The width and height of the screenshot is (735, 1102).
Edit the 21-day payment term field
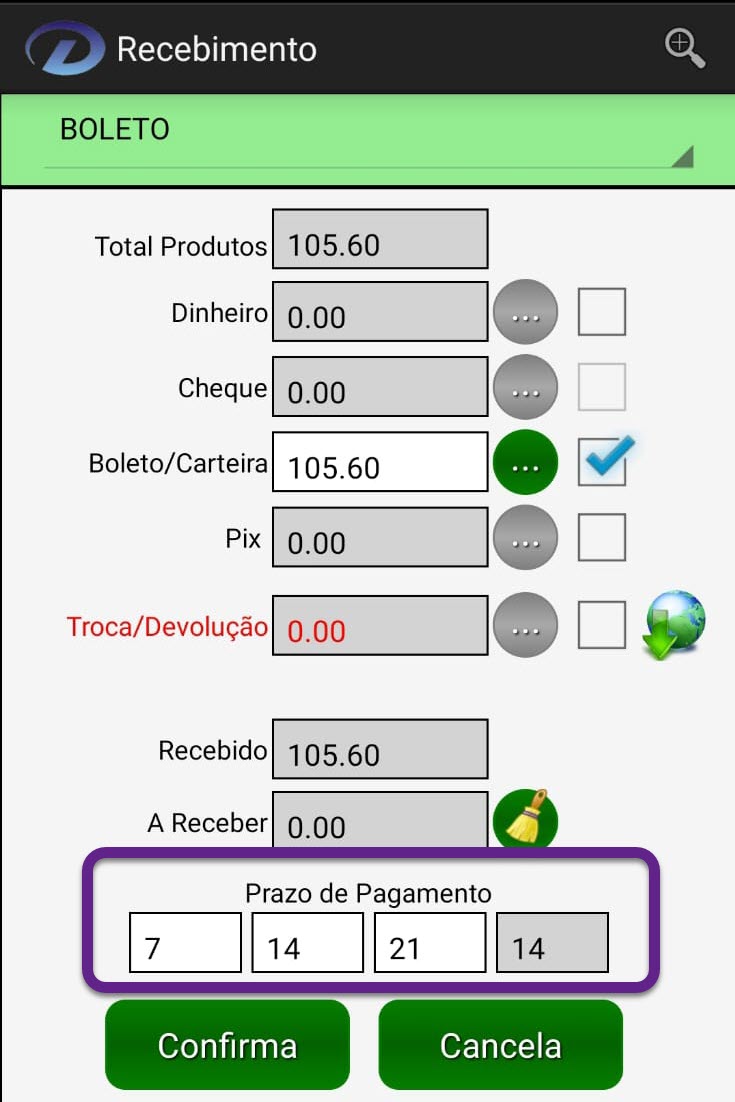point(430,943)
